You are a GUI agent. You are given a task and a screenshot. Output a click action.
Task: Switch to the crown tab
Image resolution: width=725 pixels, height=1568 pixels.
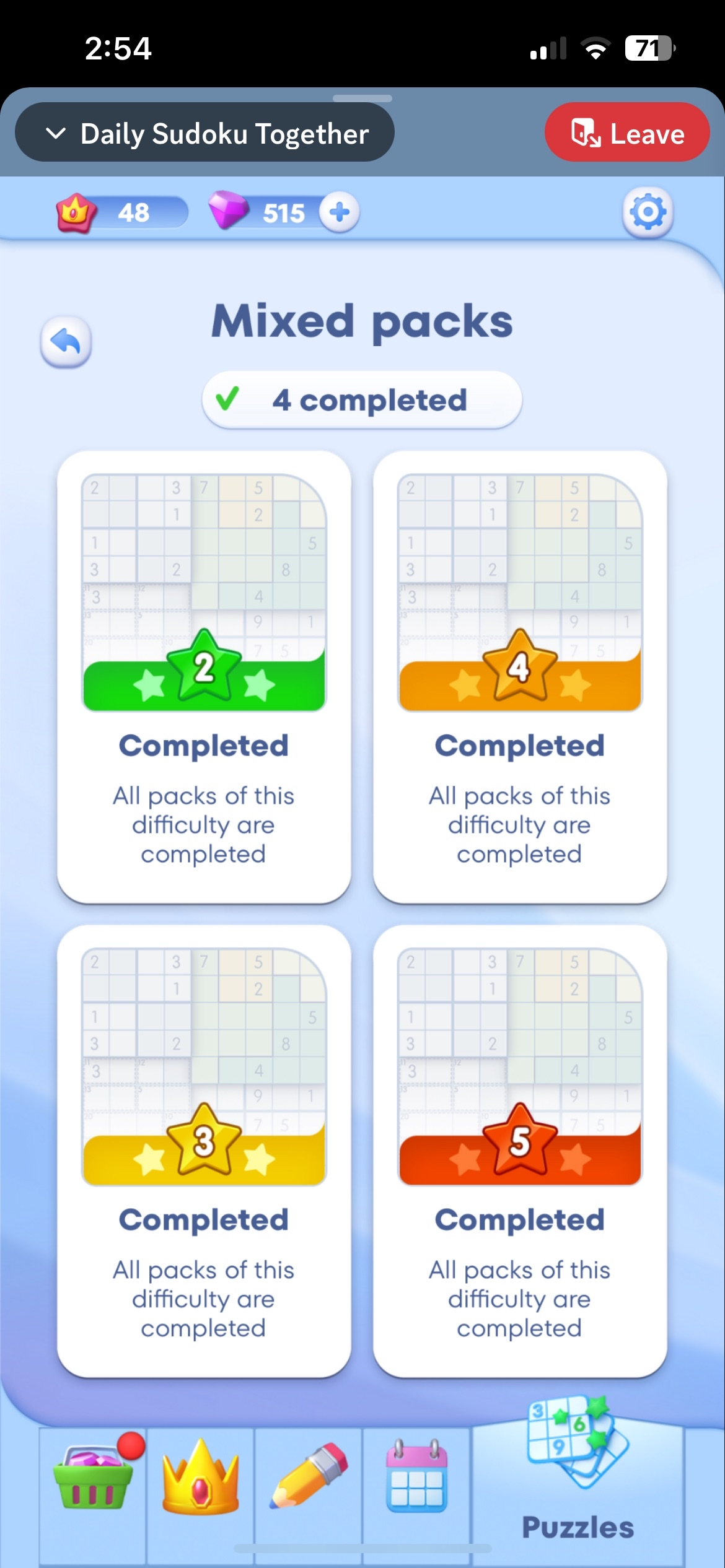pos(200,1479)
